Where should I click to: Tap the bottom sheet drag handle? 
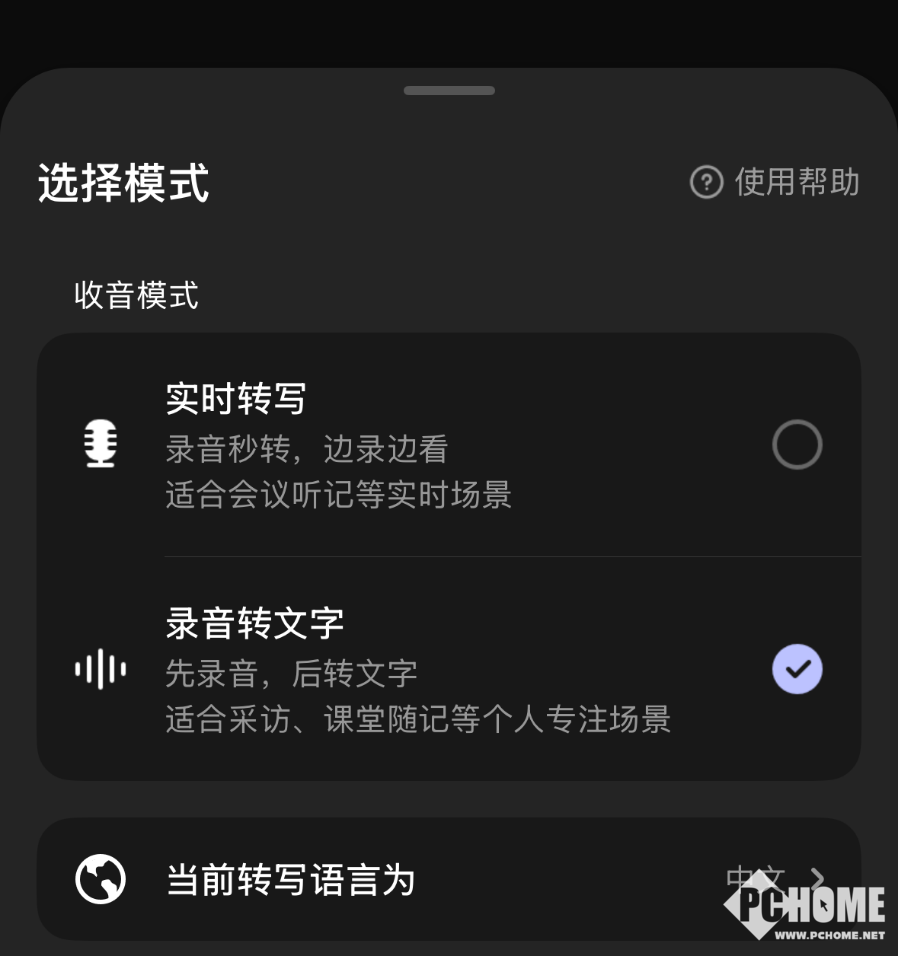point(449,91)
